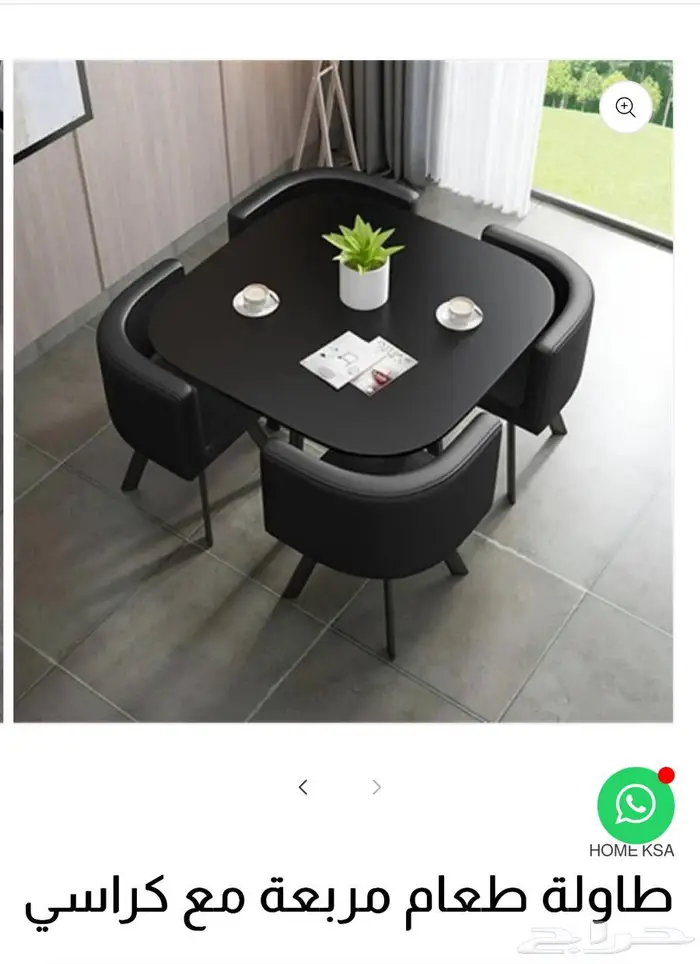This screenshot has height=964, width=700.
Task: Show the next product photo
Action: point(377,788)
